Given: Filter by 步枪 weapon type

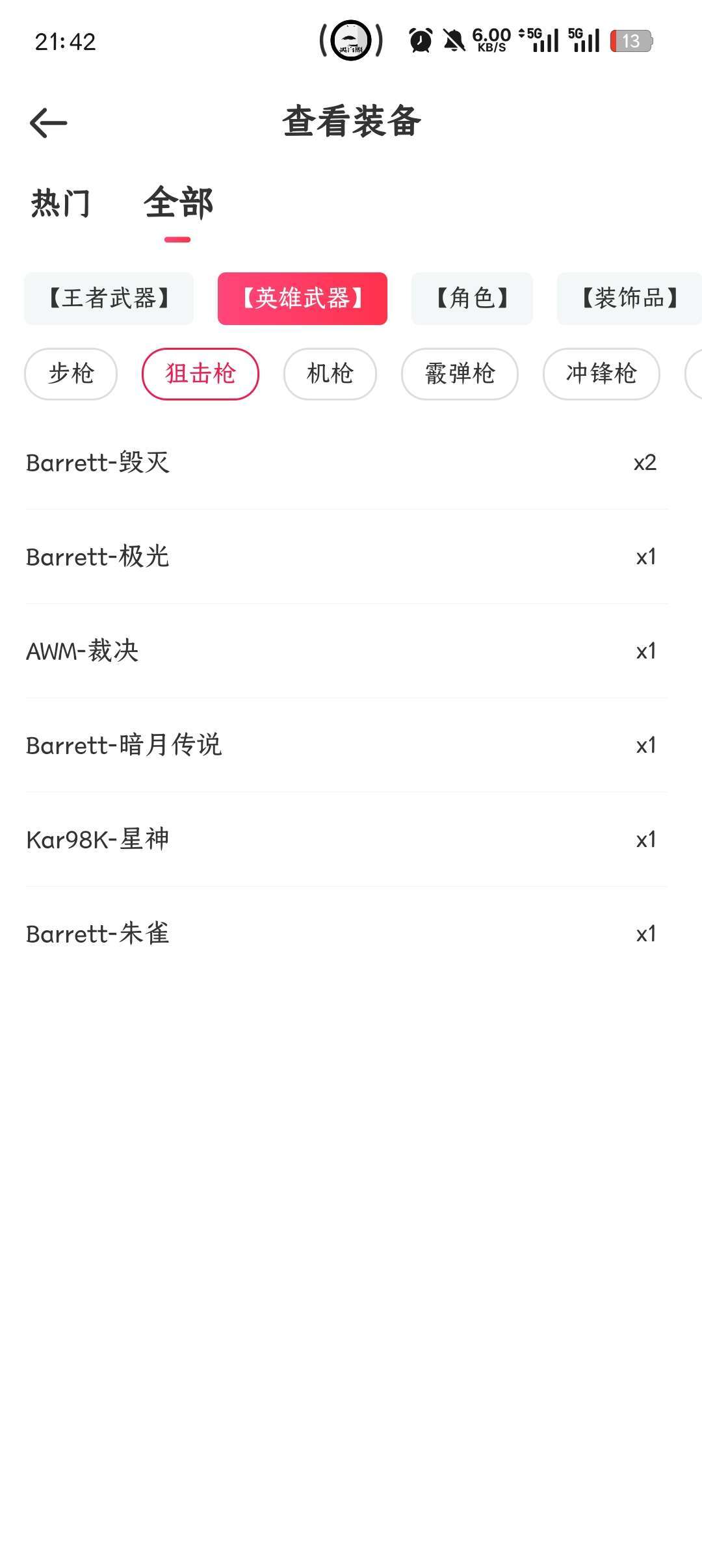Looking at the screenshot, I should click(x=71, y=374).
